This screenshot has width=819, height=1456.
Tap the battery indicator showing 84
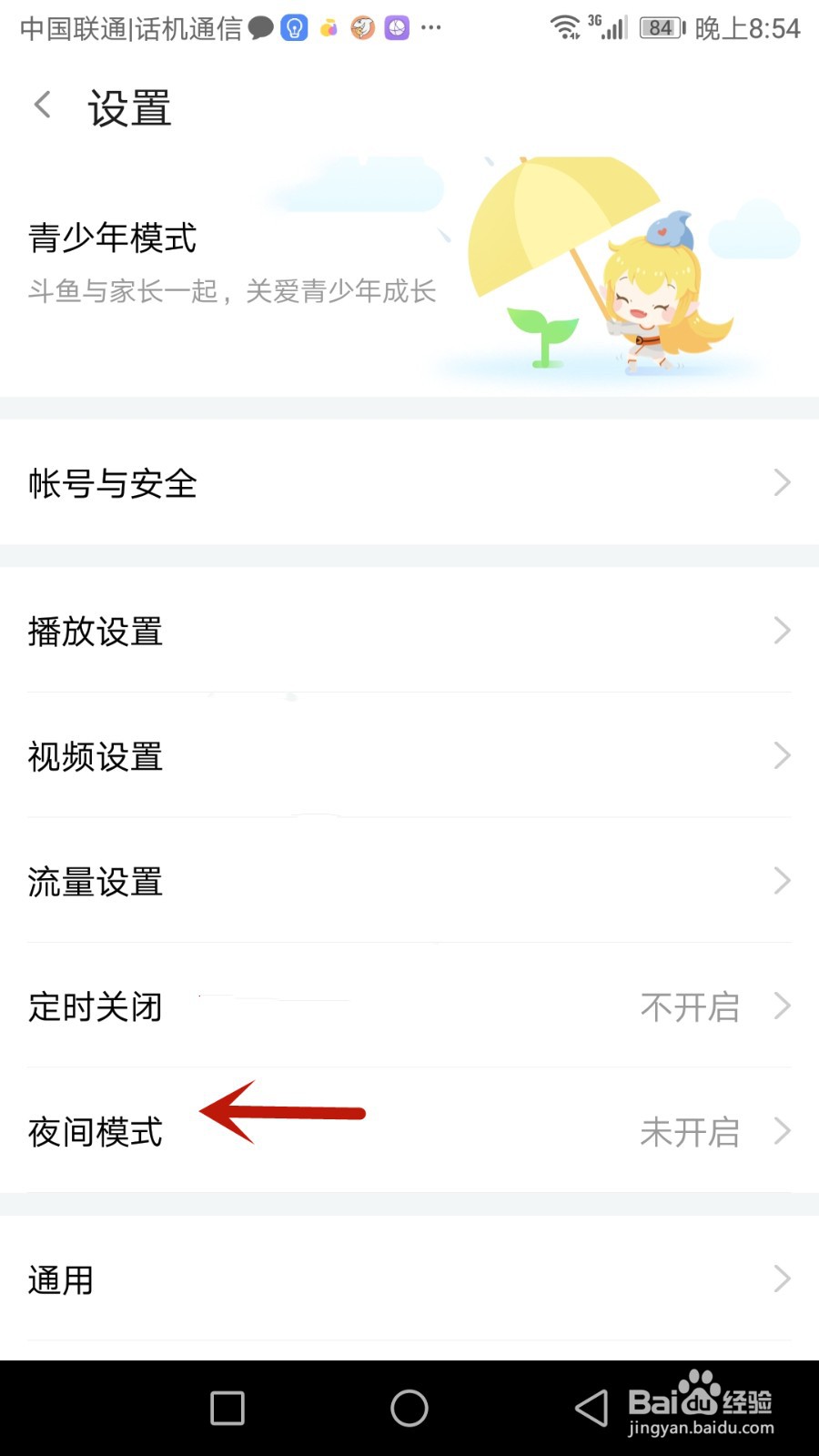pyautogui.click(x=660, y=27)
